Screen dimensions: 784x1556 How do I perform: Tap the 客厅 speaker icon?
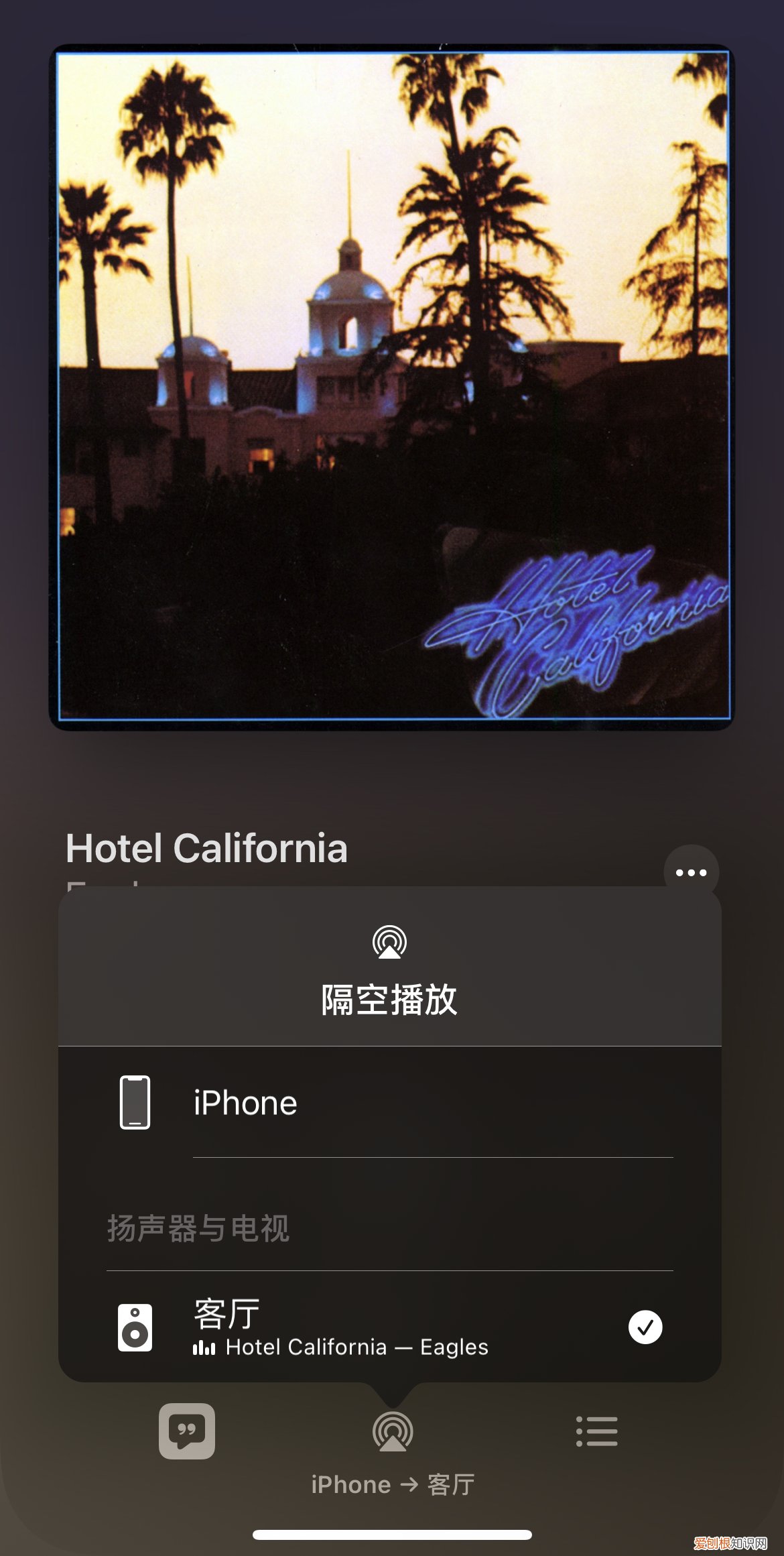135,1325
